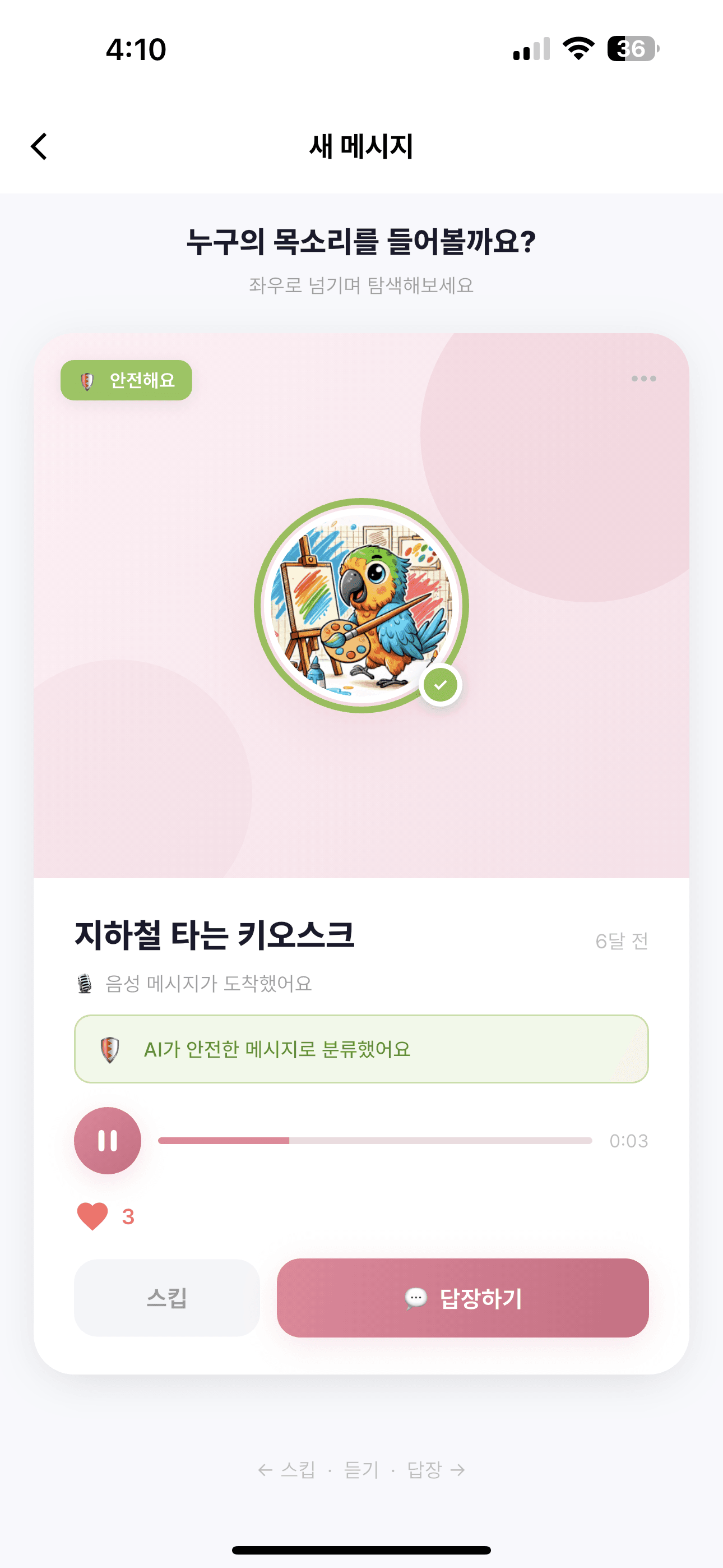Viewport: 723px width, 1568px height.
Task: Select 듣기 from the bottom navigation hints
Action: coord(361,1469)
